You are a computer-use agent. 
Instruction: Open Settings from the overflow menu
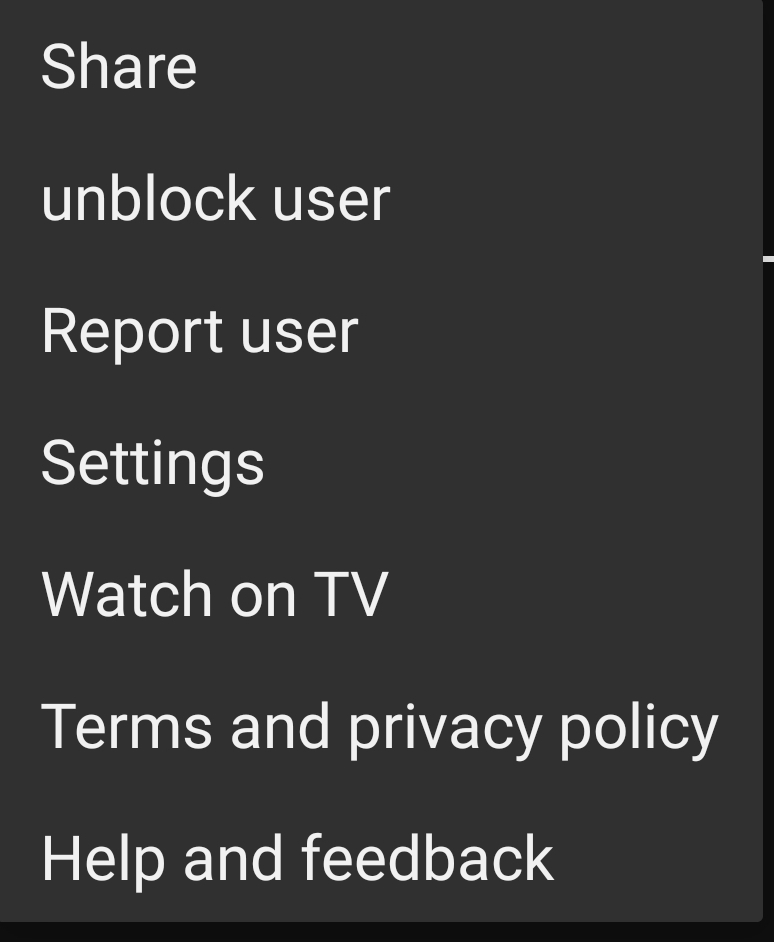coord(152,463)
